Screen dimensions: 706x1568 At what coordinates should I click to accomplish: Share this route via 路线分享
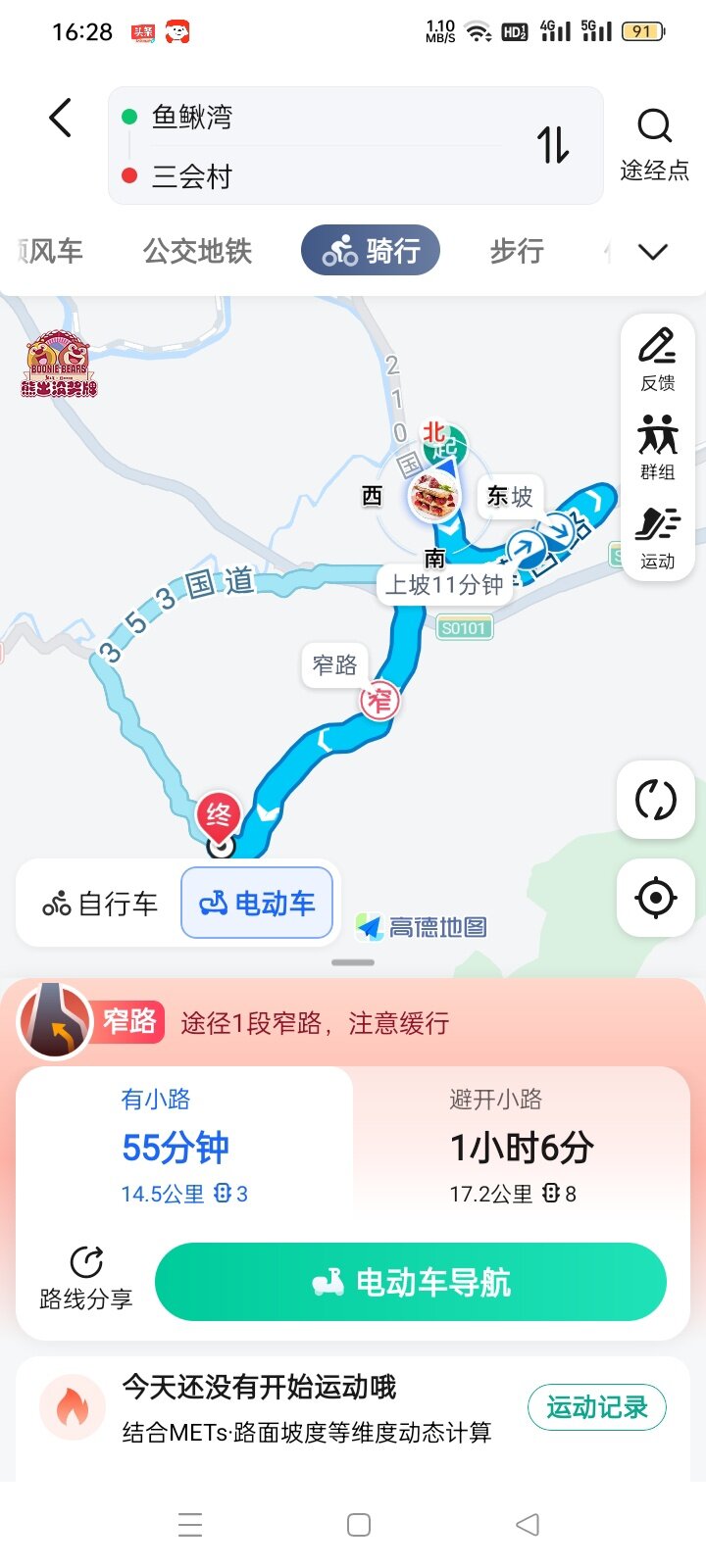tap(86, 1278)
